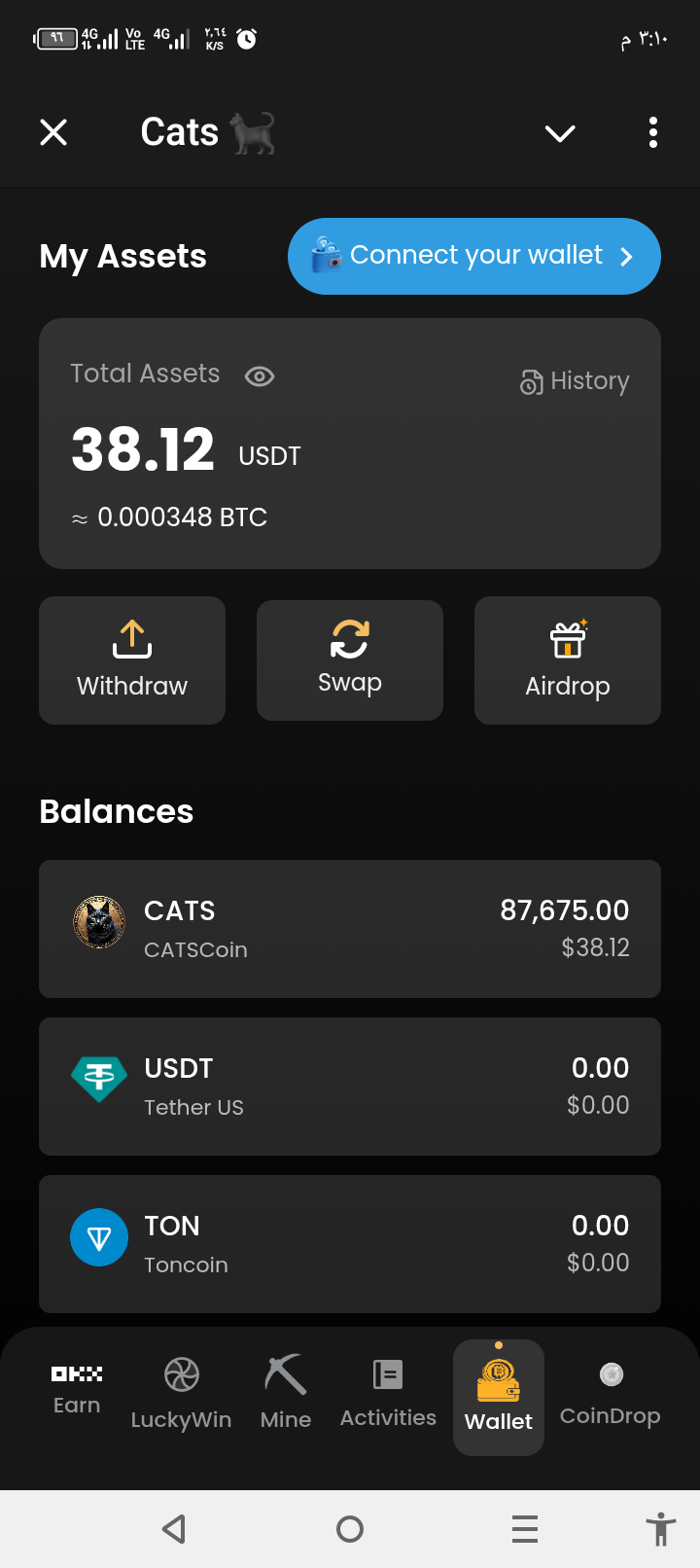Switch to the Wallet tab
The image size is (700, 1568).
pyautogui.click(x=498, y=1396)
